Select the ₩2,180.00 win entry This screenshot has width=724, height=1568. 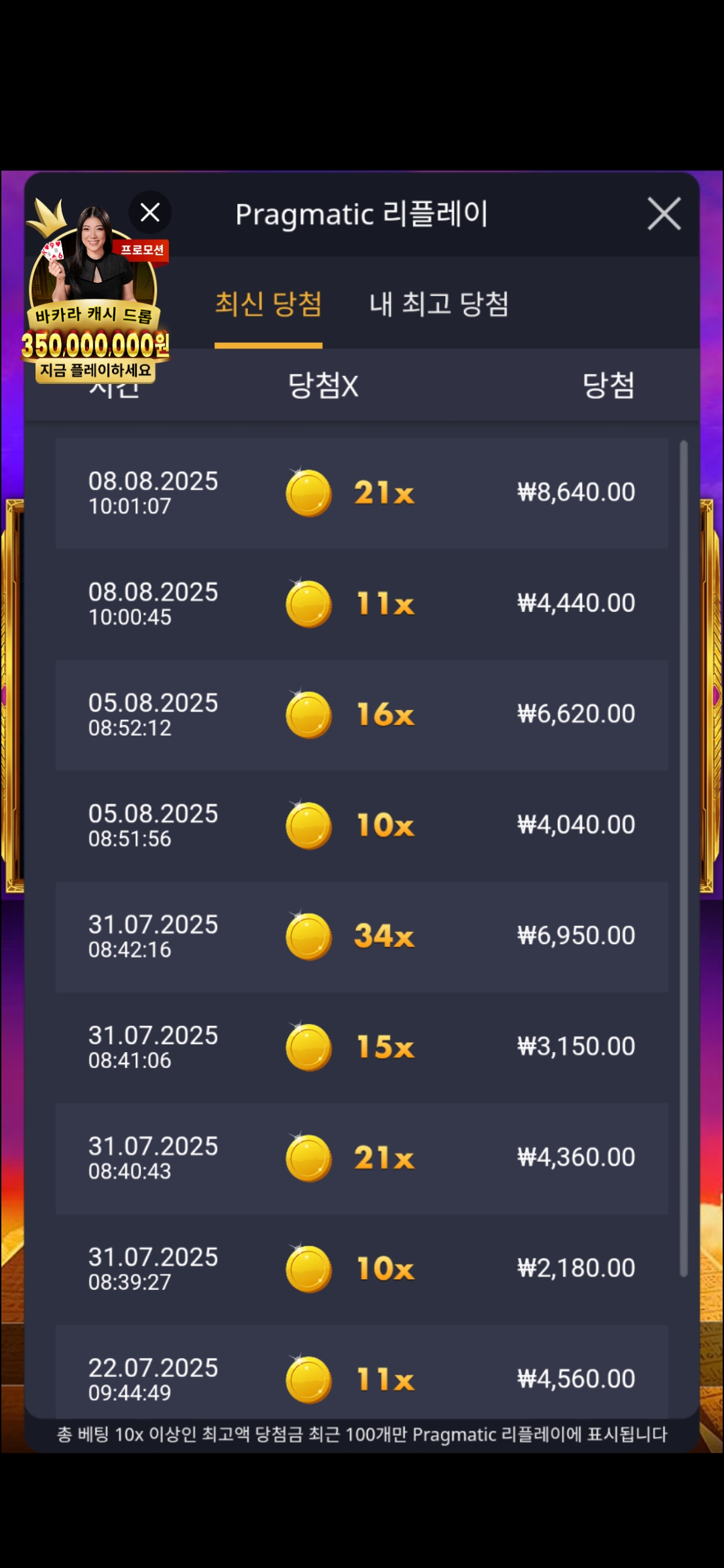click(361, 1268)
